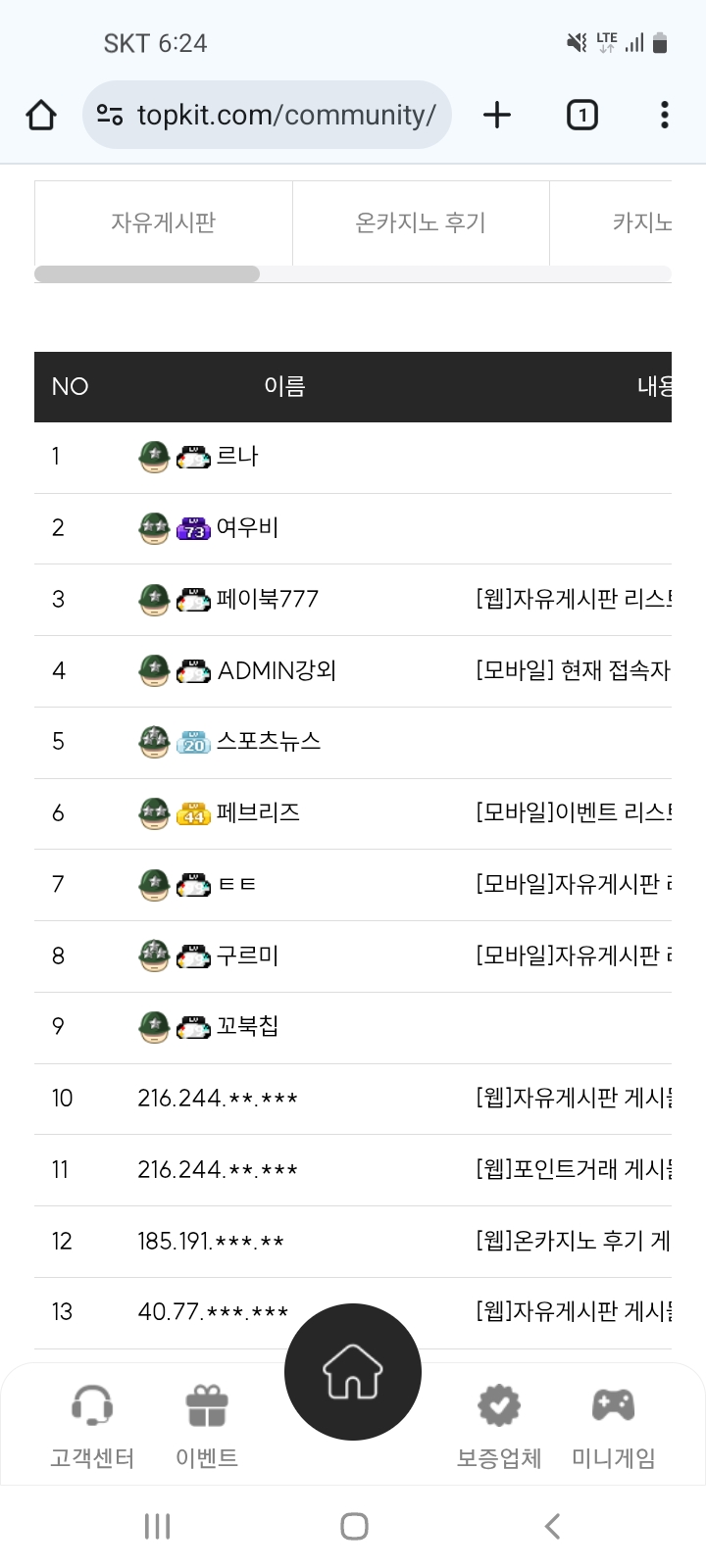The height and width of the screenshot is (1568, 706).
Task: Open the browser home page button
Action: tap(41, 115)
